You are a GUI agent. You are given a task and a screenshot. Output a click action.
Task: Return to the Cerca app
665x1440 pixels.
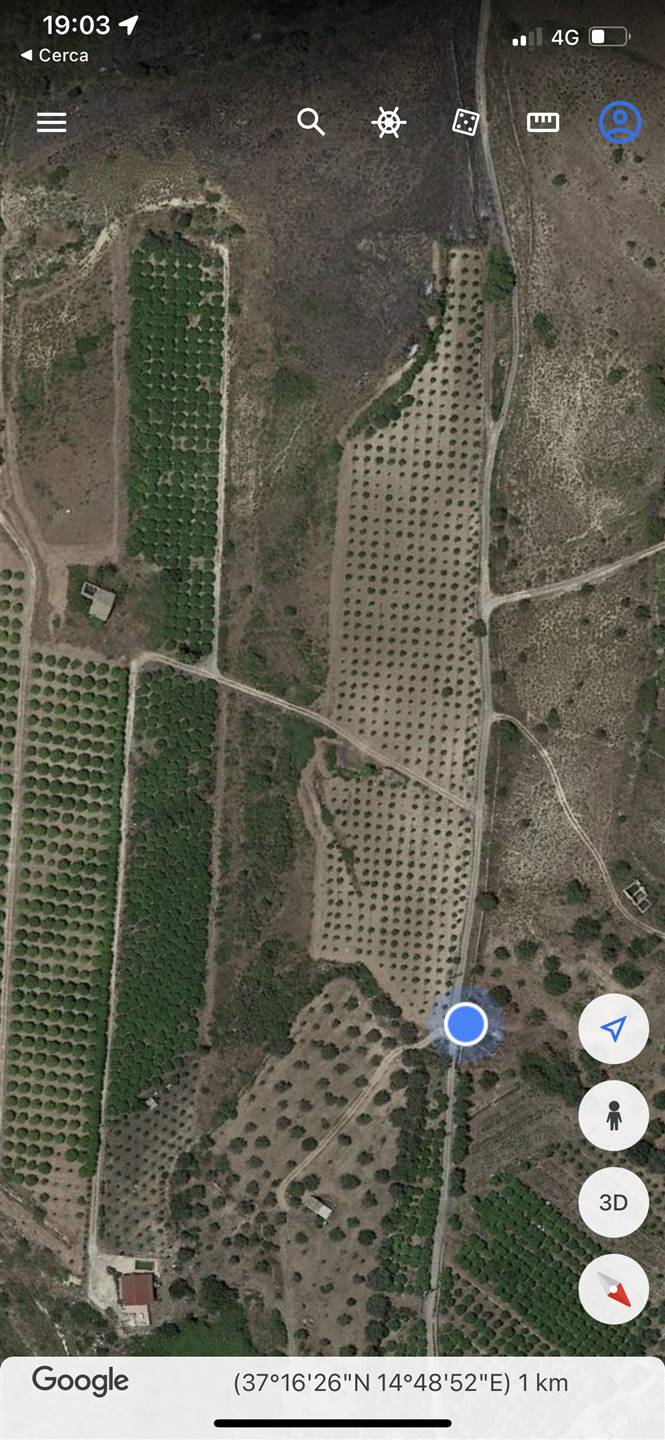coord(55,56)
